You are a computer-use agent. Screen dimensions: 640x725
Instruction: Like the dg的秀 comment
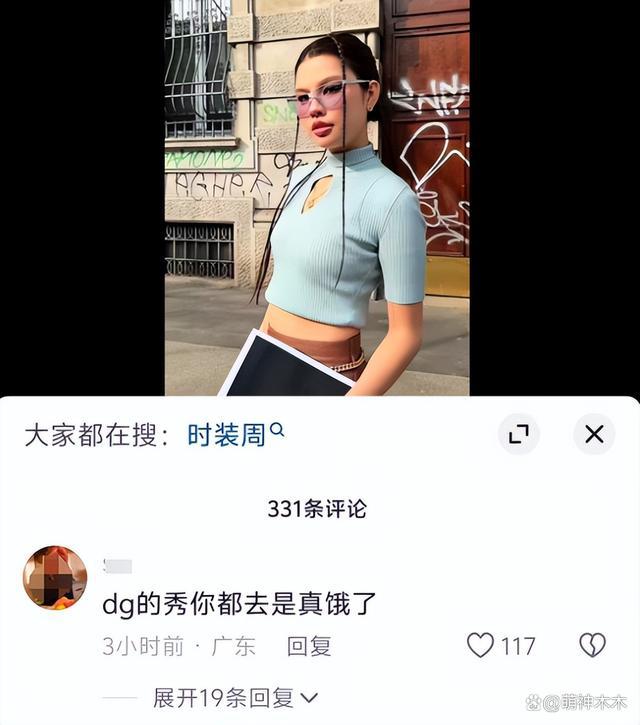(481, 645)
